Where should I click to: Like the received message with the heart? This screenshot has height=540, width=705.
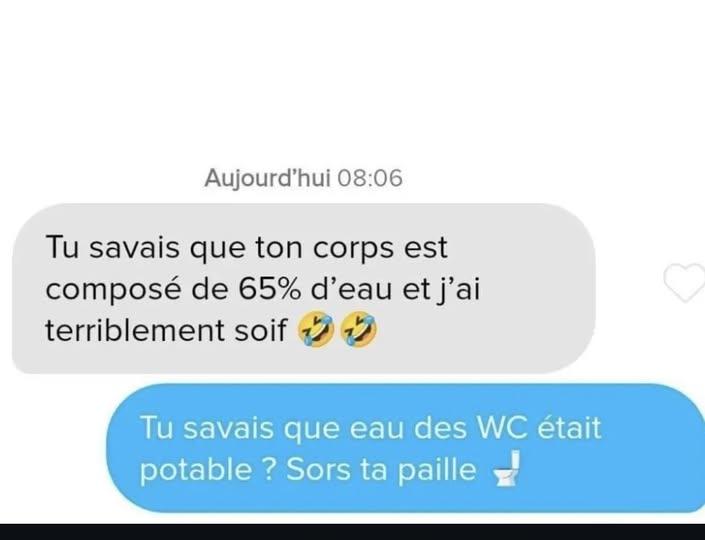[x=686, y=284]
